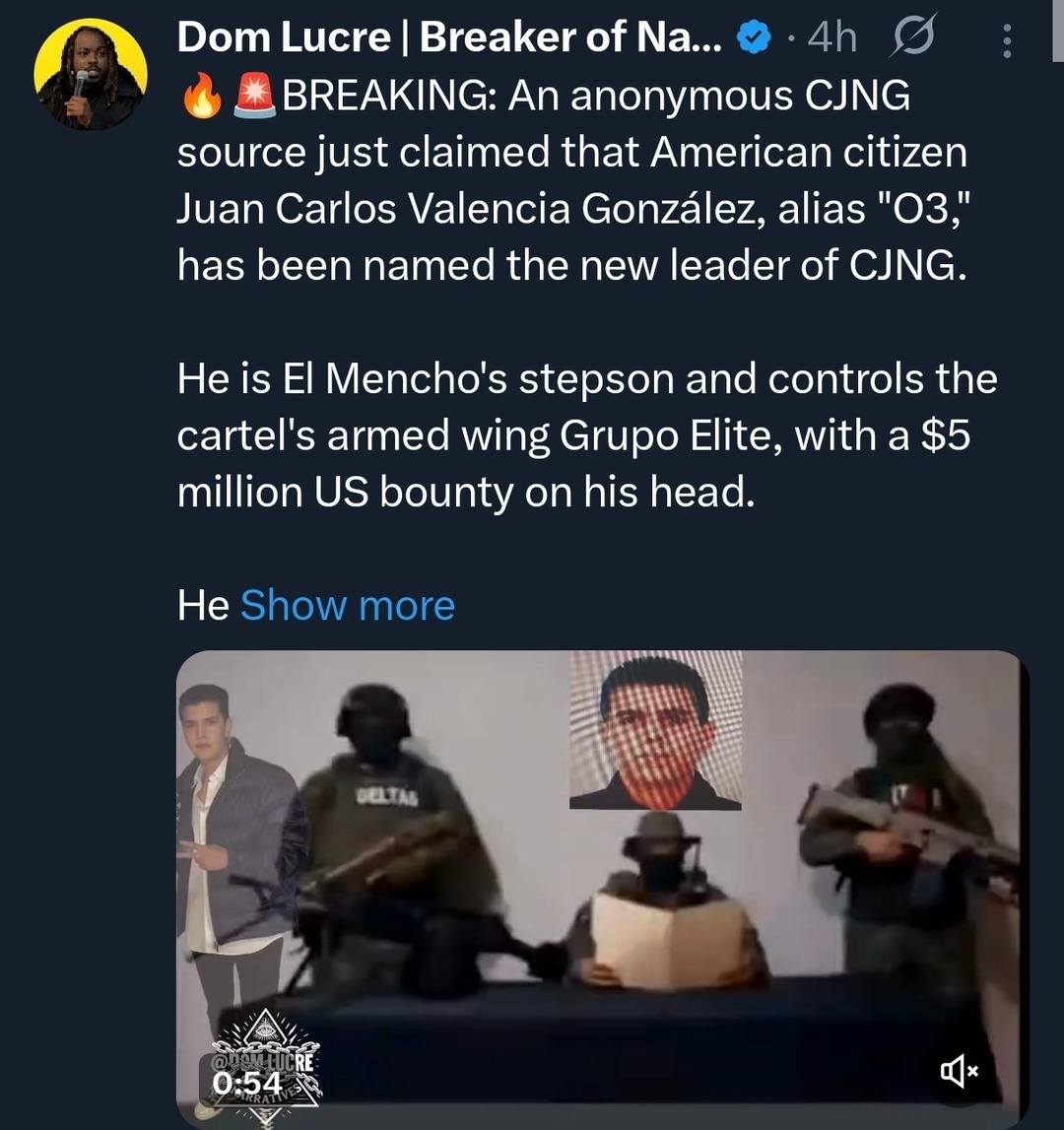Screen dimensions: 1064x1130
Task: Click the blue verified badge next to username
Action: [753, 37]
